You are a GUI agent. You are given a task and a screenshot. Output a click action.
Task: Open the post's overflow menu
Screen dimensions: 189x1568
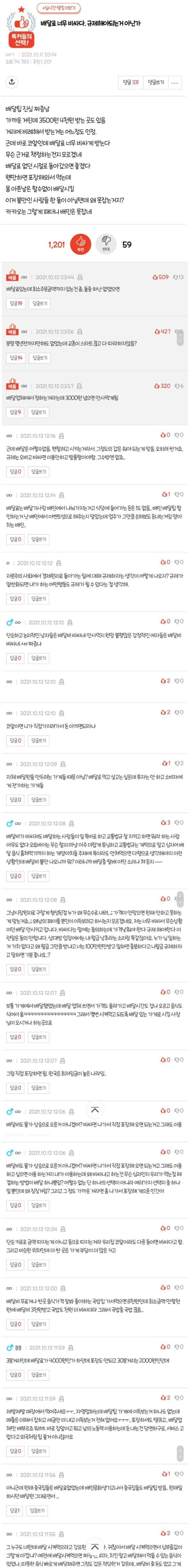point(175,82)
